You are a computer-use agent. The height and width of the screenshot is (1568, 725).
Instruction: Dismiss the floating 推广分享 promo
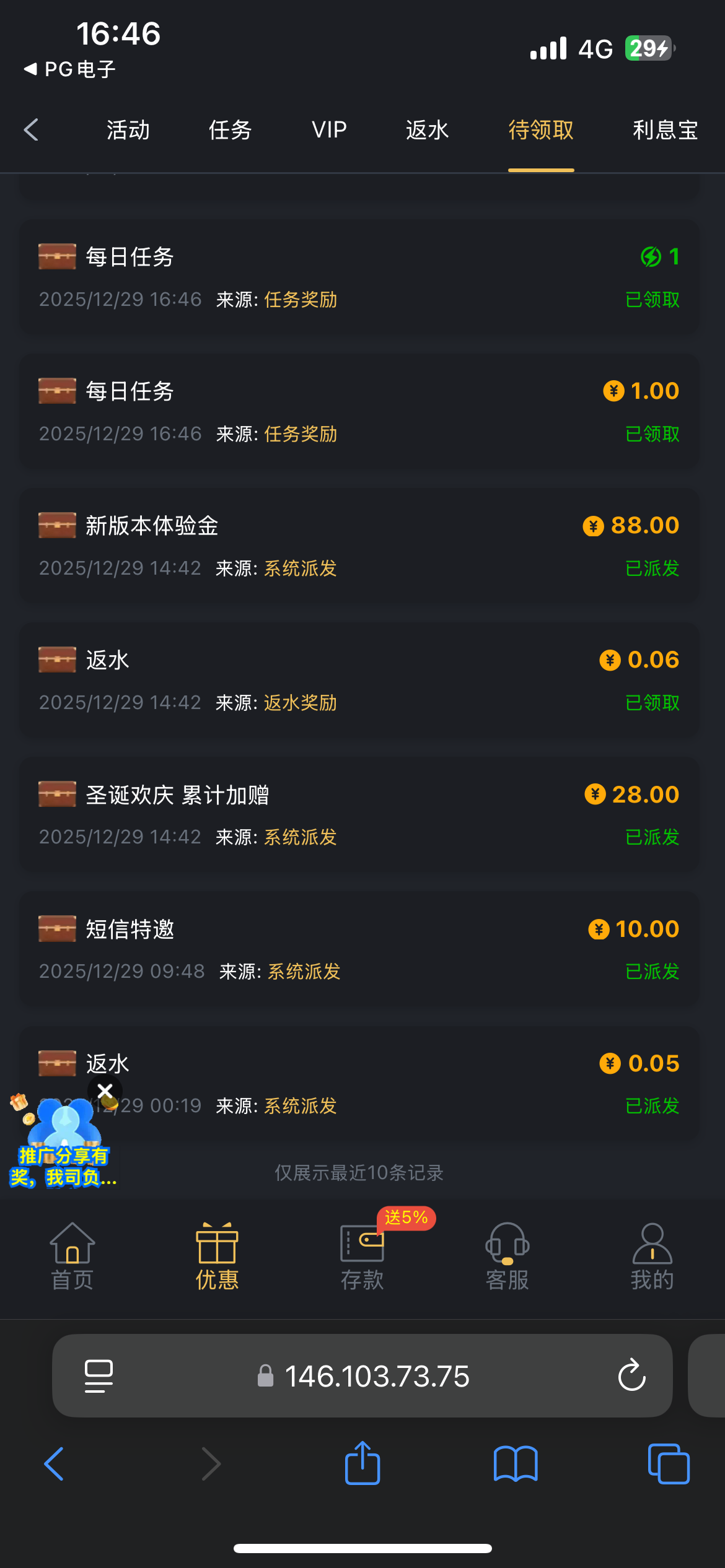click(x=105, y=1091)
